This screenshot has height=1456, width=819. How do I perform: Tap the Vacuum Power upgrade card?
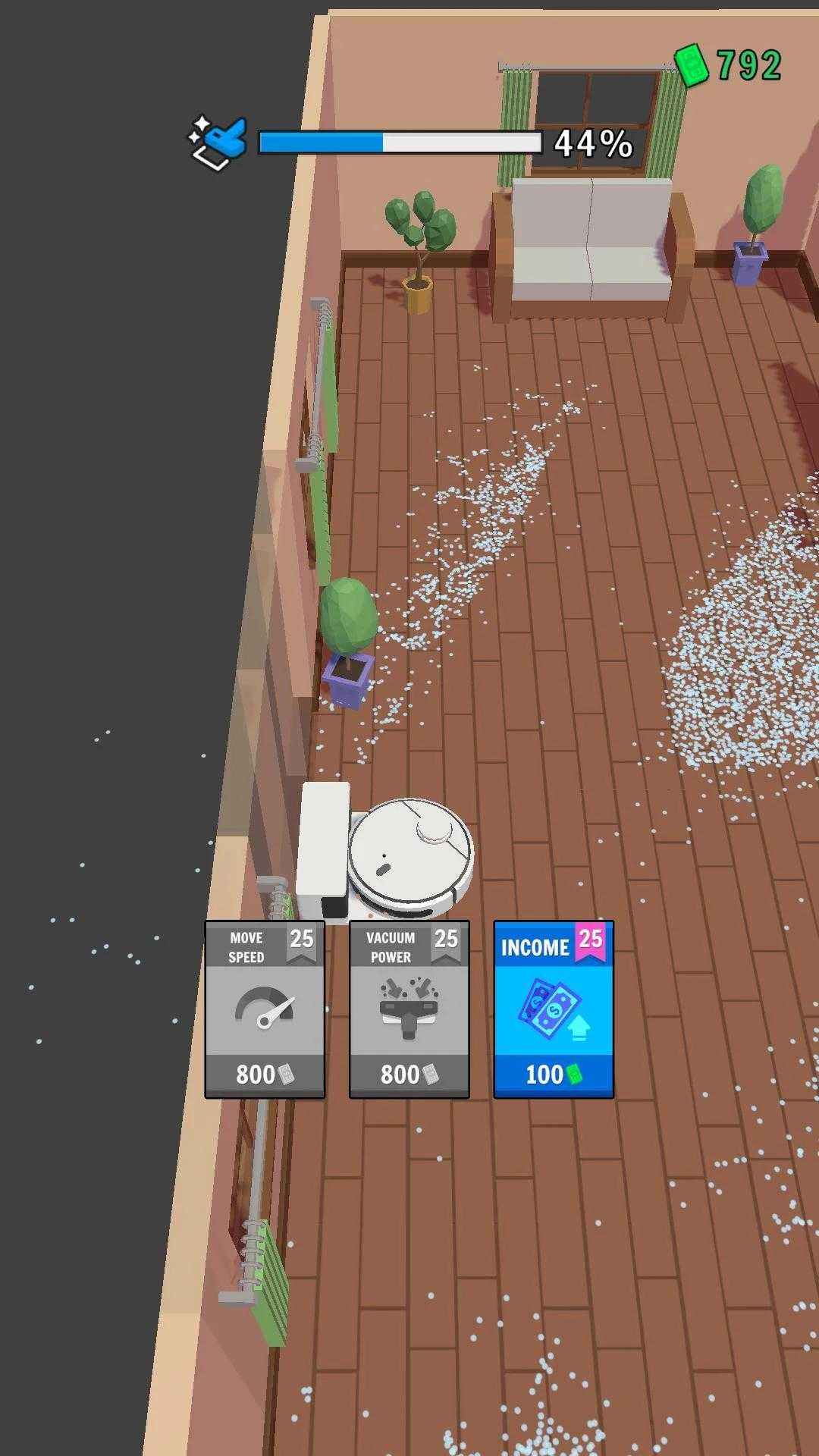(409, 1010)
